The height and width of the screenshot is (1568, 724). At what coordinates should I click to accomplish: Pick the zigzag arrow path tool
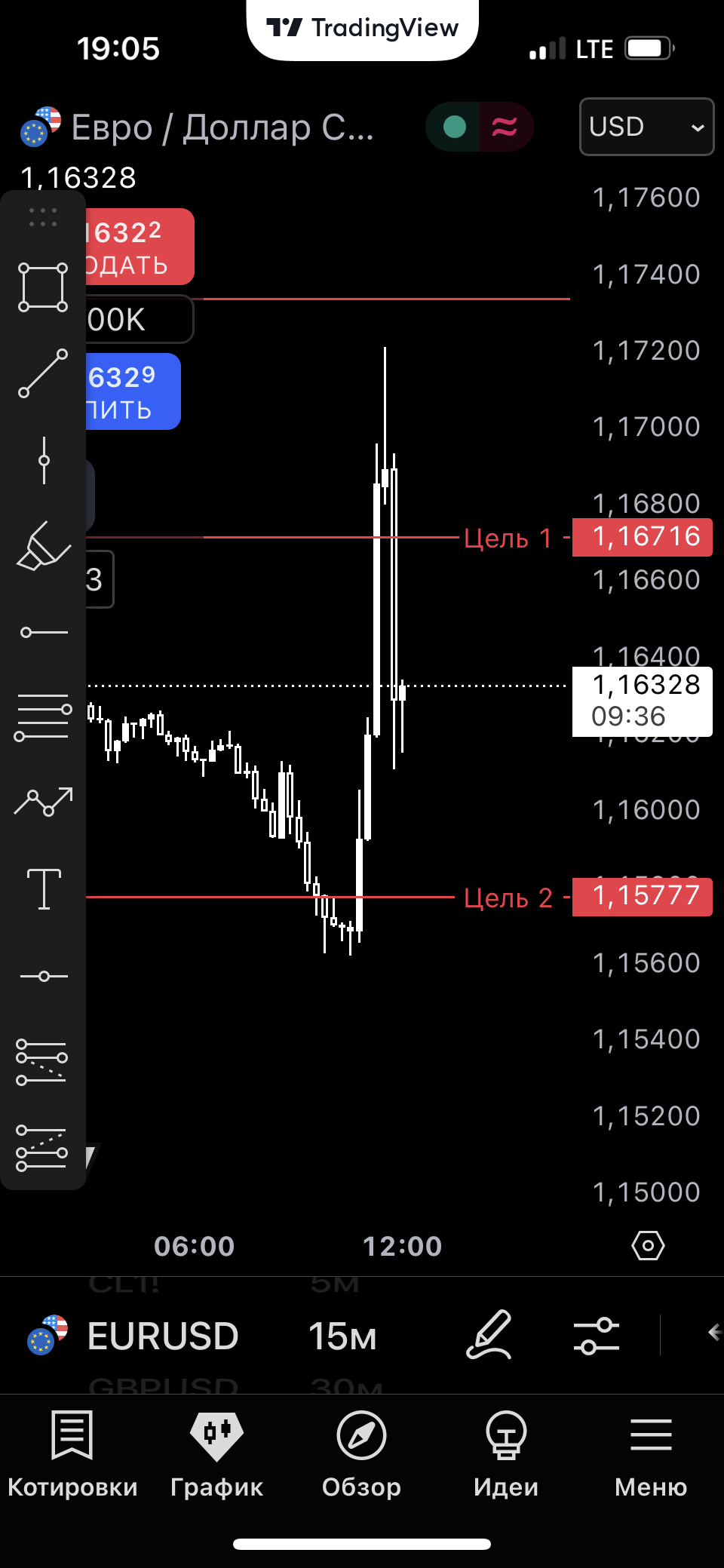[44, 802]
